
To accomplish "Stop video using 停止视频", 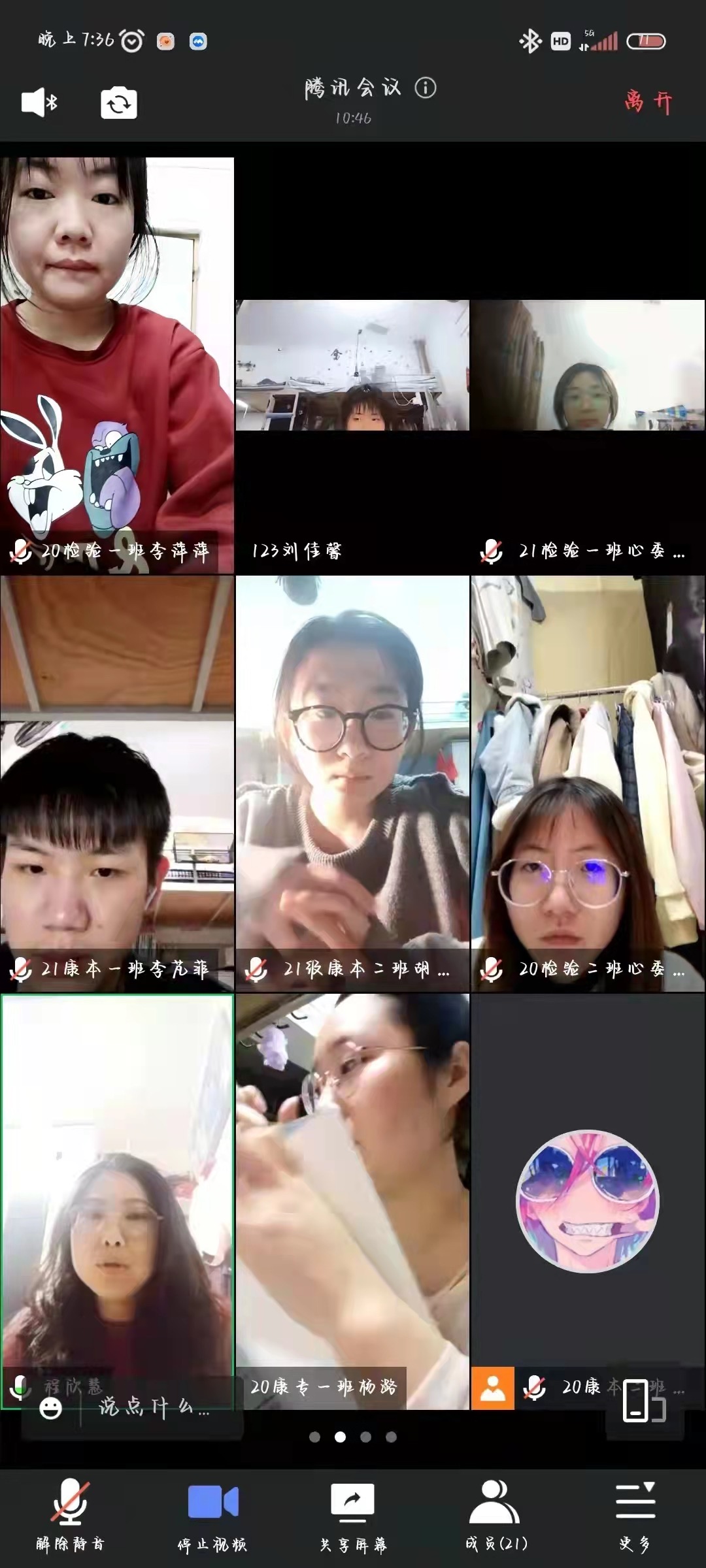I will point(212,1516).
